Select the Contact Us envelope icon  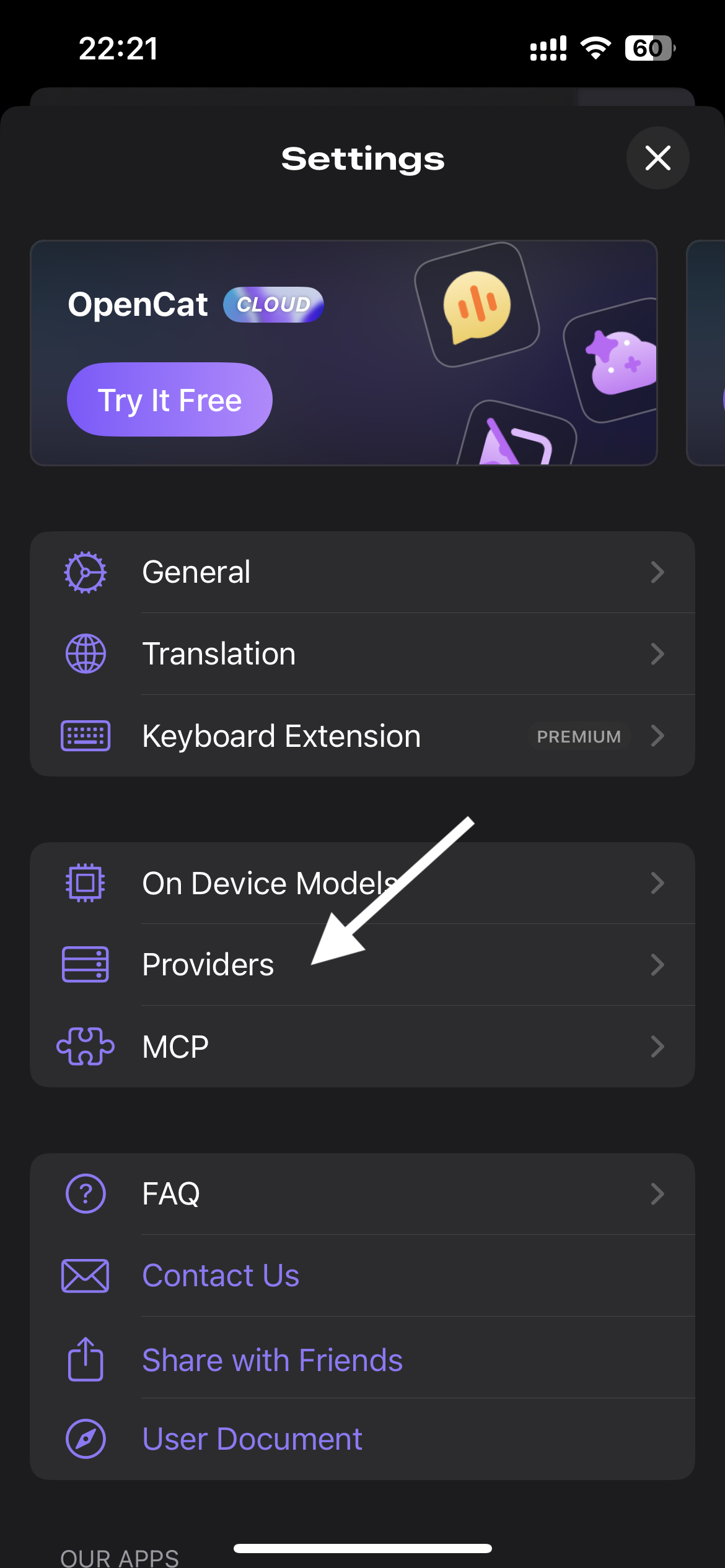coord(86,1274)
